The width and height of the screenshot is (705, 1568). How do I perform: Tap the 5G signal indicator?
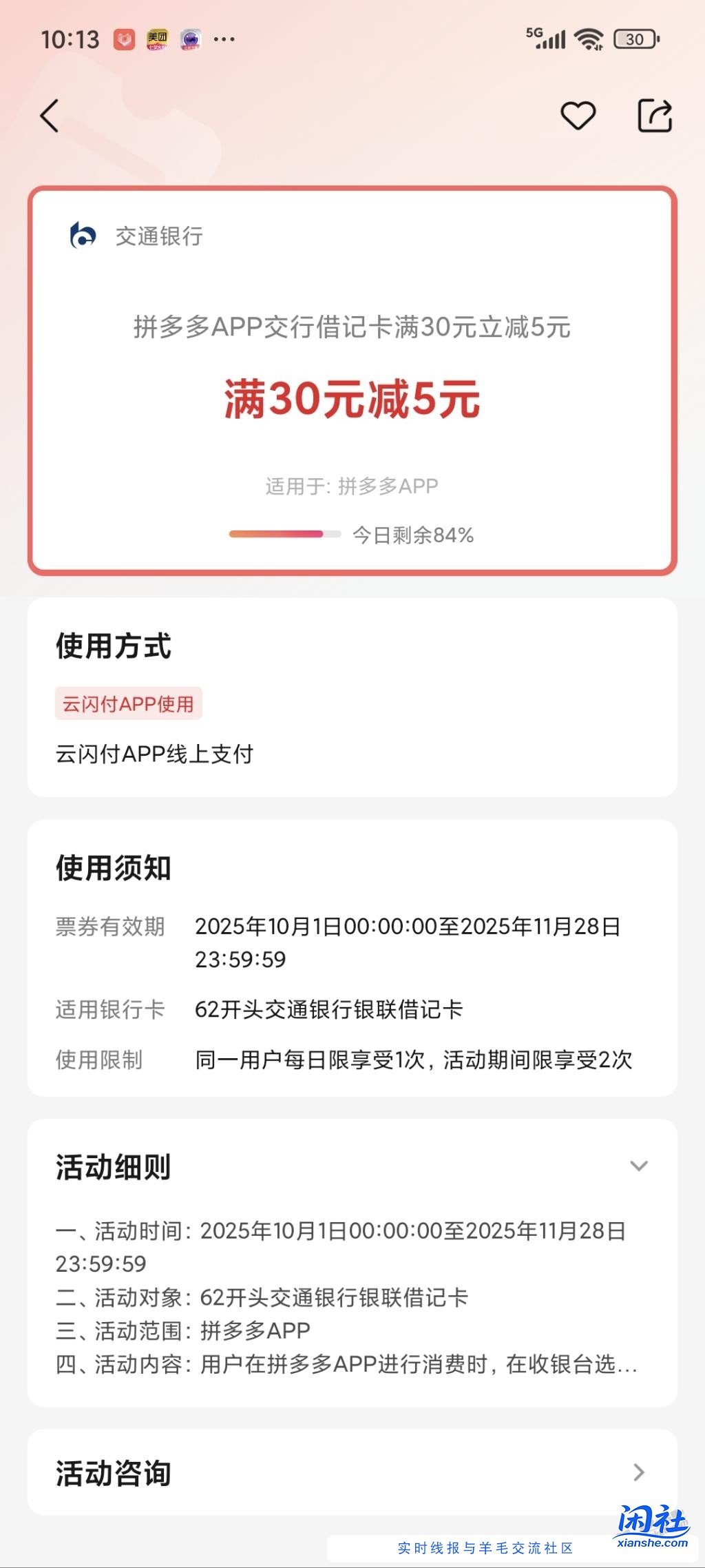coord(547,38)
